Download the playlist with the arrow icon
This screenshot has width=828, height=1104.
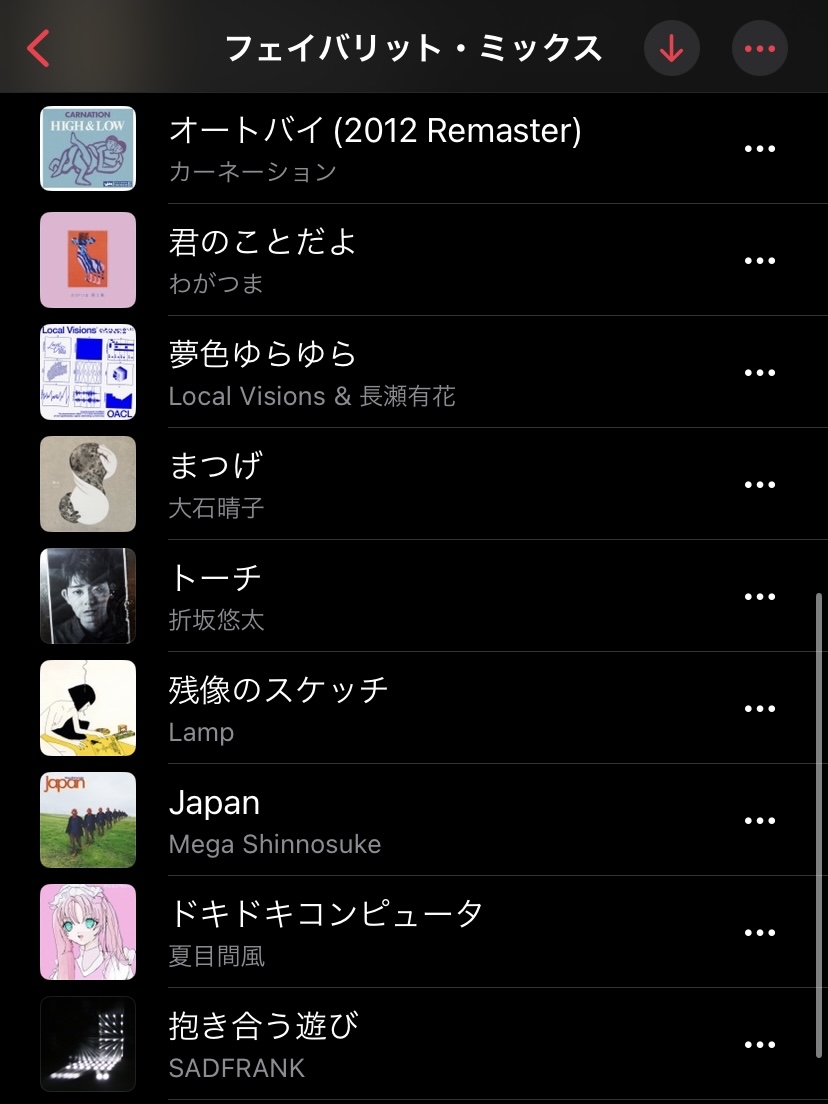[671, 48]
